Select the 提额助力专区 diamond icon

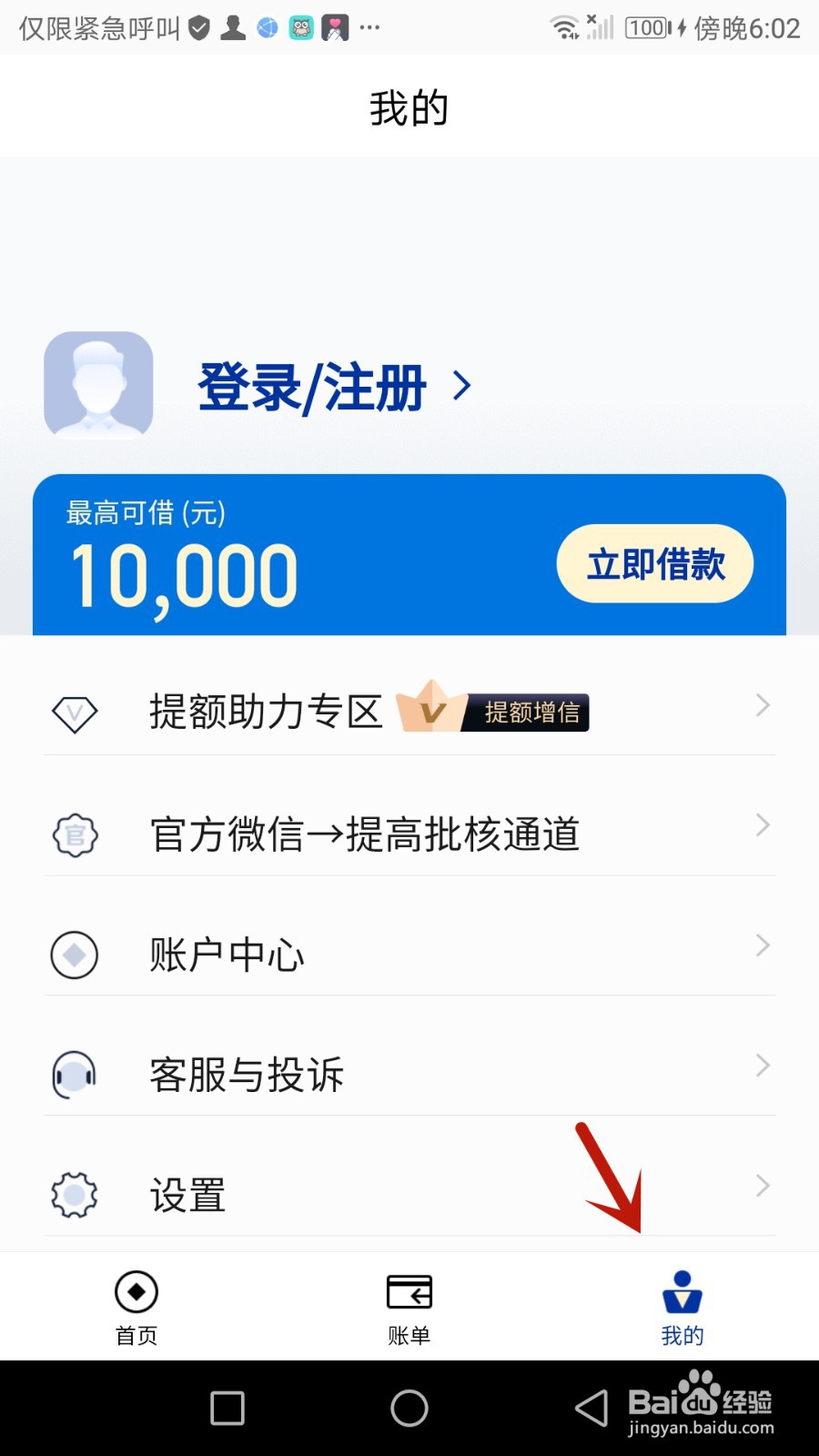(x=74, y=713)
